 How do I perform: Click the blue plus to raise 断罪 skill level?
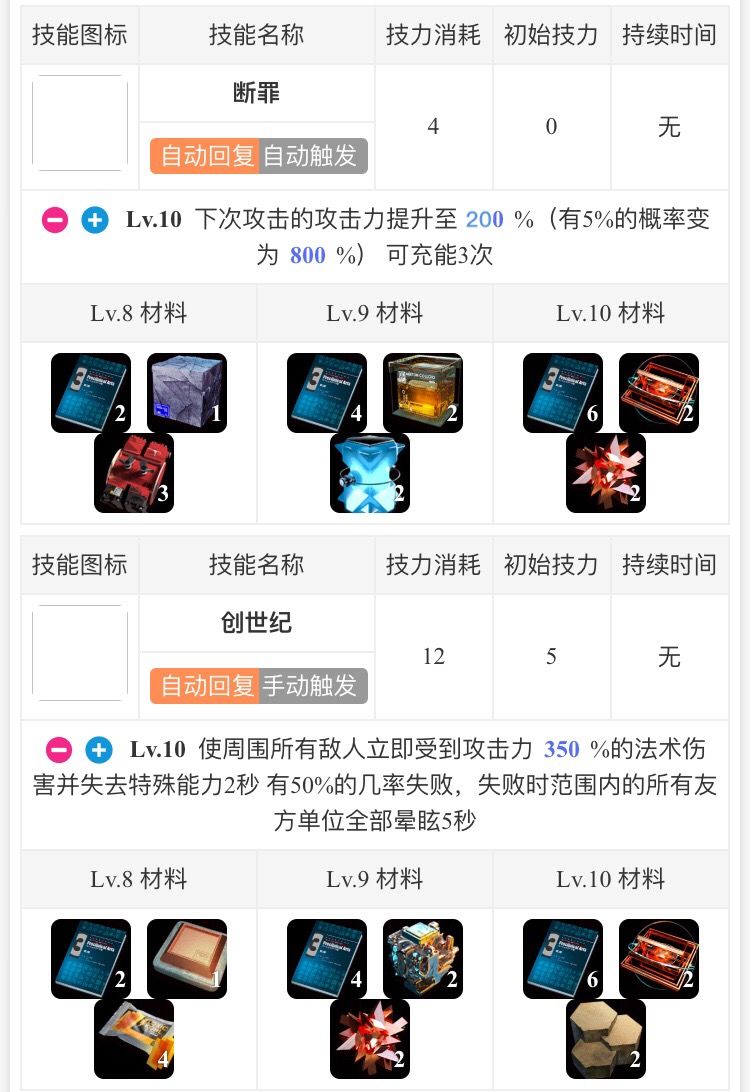pyautogui.click(x=95, y=220)
